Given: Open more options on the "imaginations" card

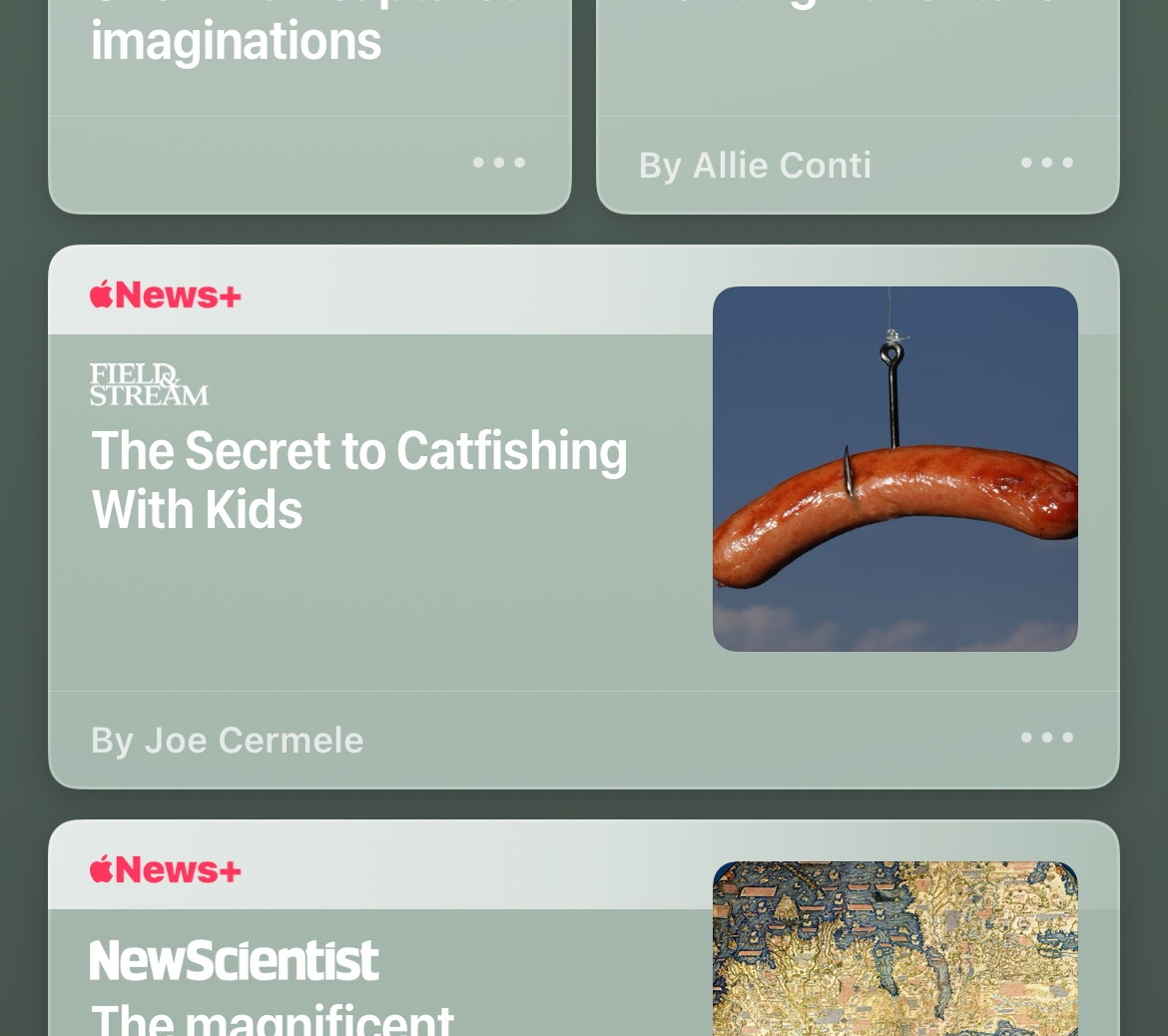Looking at the screenshot, I should click(499, 163).
